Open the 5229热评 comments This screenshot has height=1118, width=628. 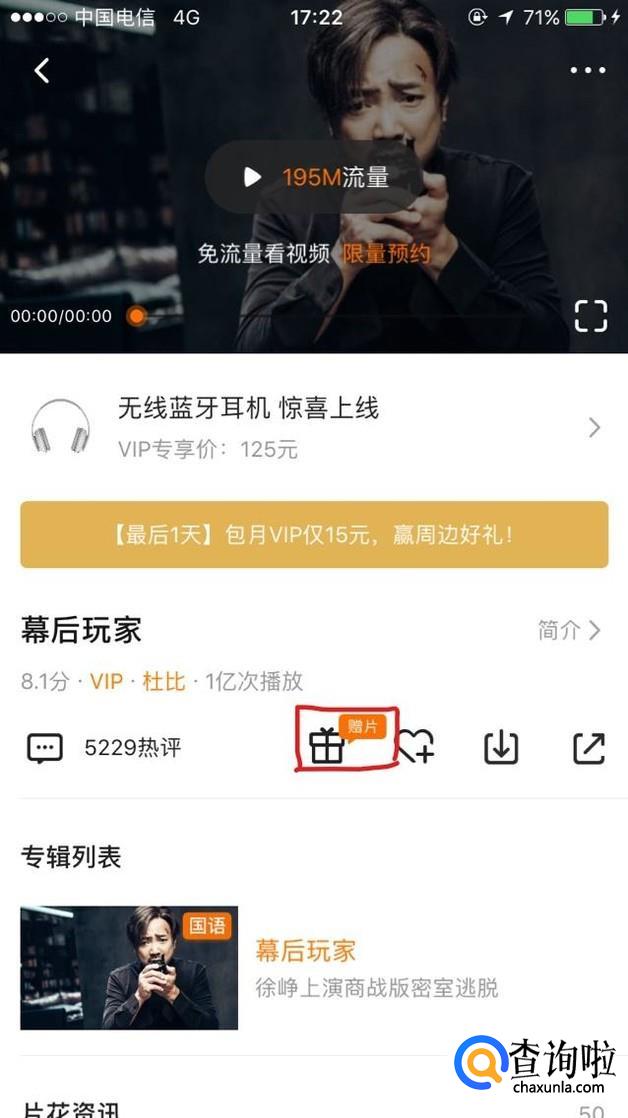(104, 747)
